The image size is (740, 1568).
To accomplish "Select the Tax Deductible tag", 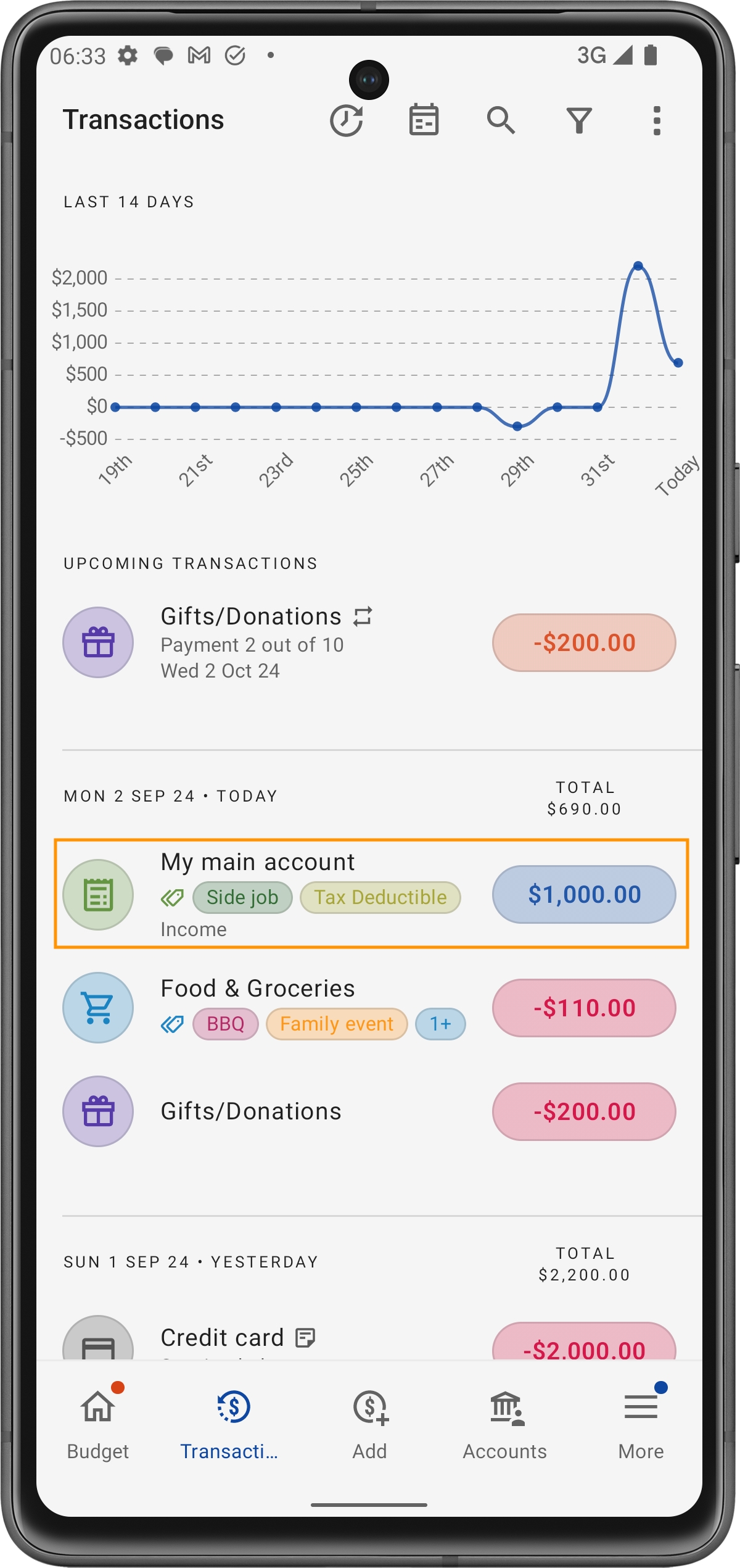I will tap(380, 897).
